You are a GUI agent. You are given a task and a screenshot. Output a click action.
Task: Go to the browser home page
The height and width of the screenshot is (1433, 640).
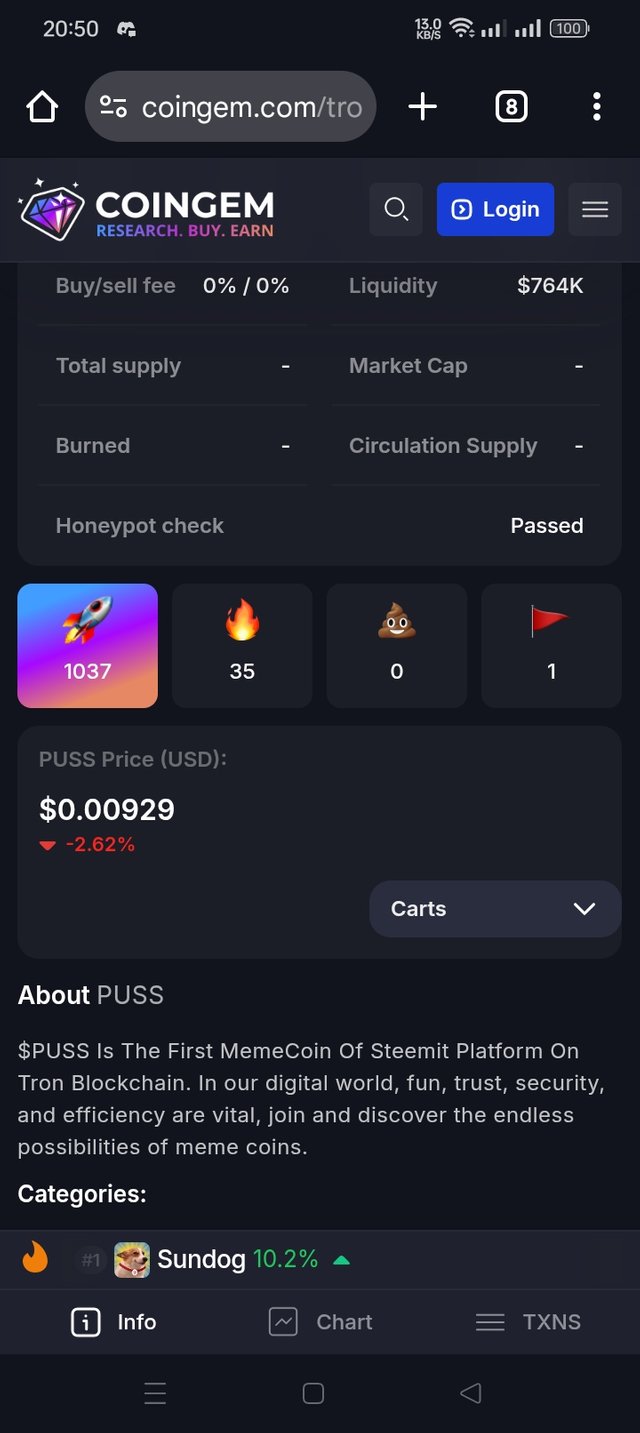tap(42, 107)
